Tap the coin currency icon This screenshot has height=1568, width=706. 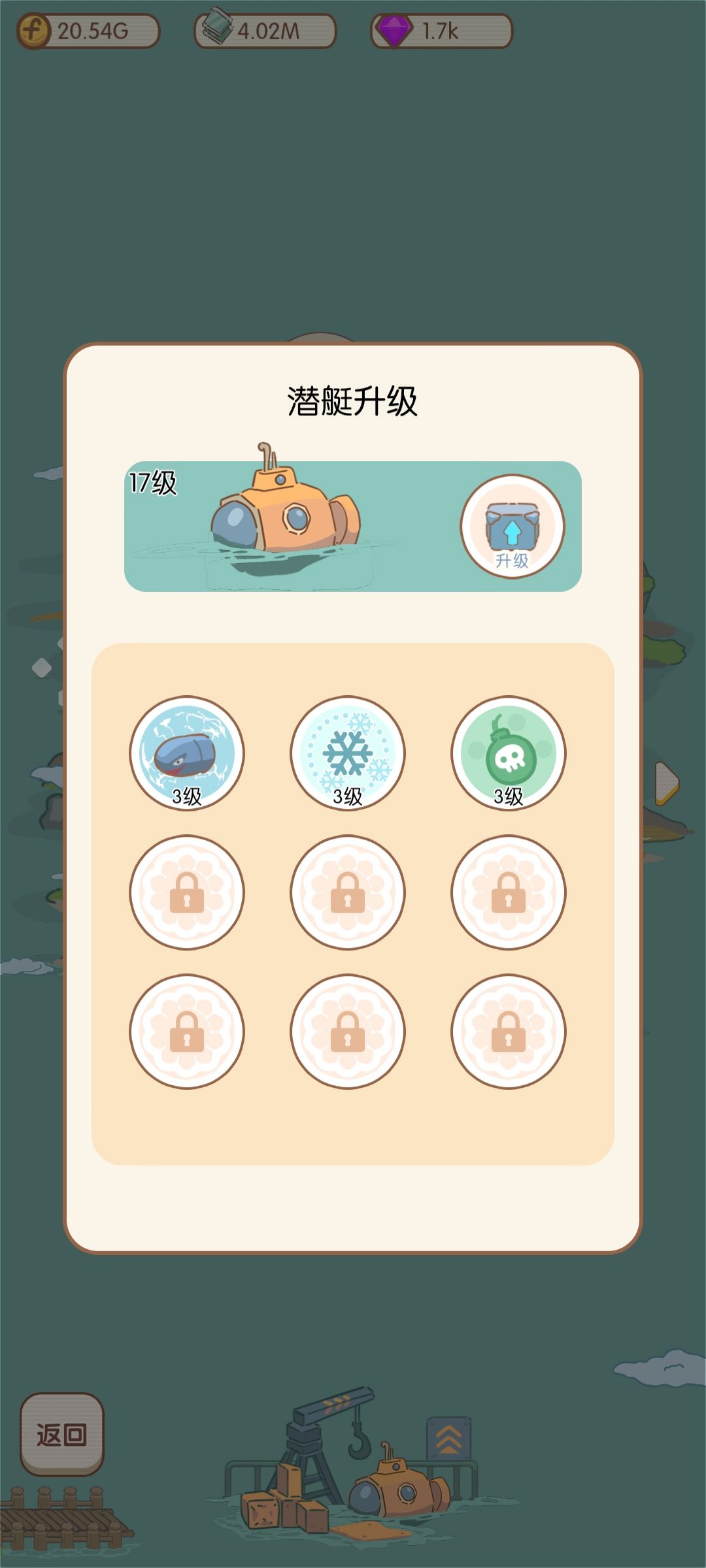click(32, 28)
